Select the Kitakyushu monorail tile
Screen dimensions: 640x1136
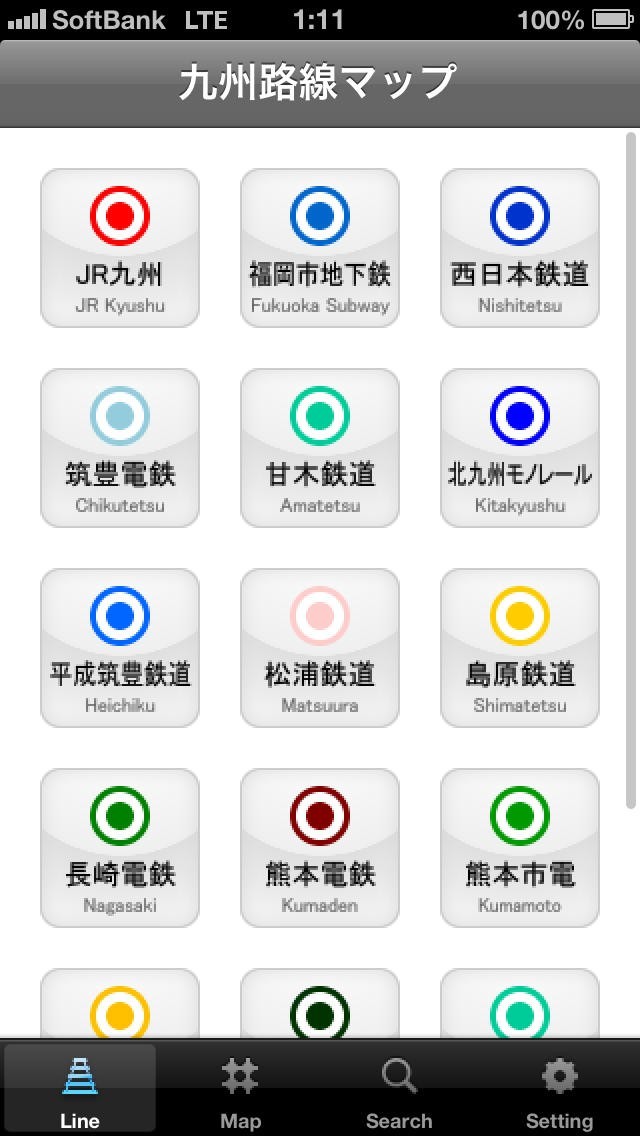(x=520, y=447)
